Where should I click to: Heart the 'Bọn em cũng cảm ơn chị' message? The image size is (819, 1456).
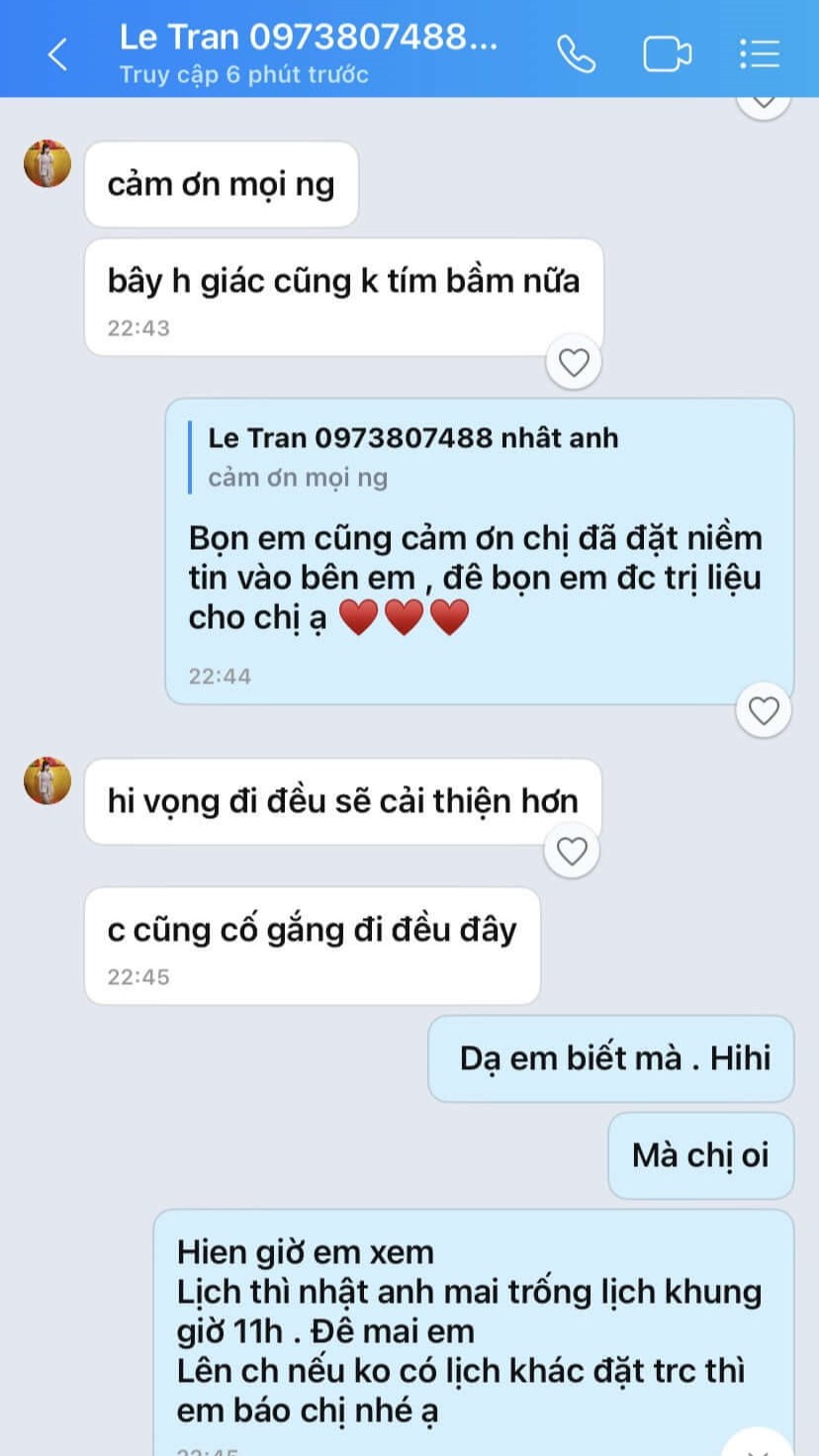764,710
